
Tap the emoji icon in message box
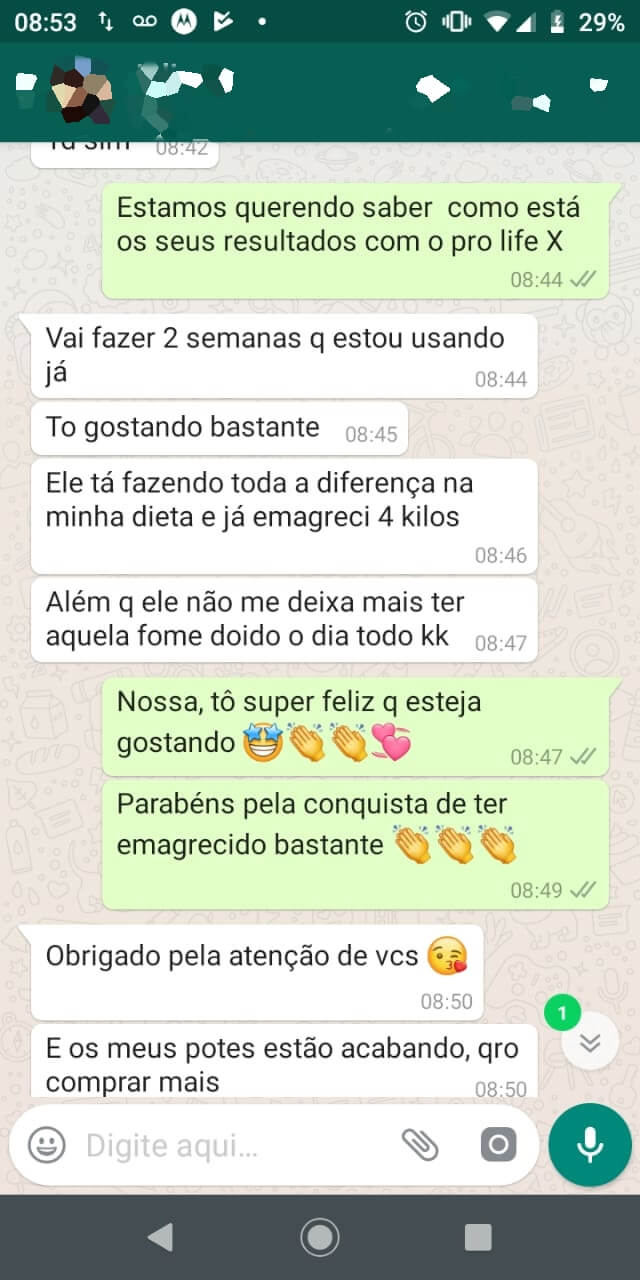click(x=47, y=1144)
